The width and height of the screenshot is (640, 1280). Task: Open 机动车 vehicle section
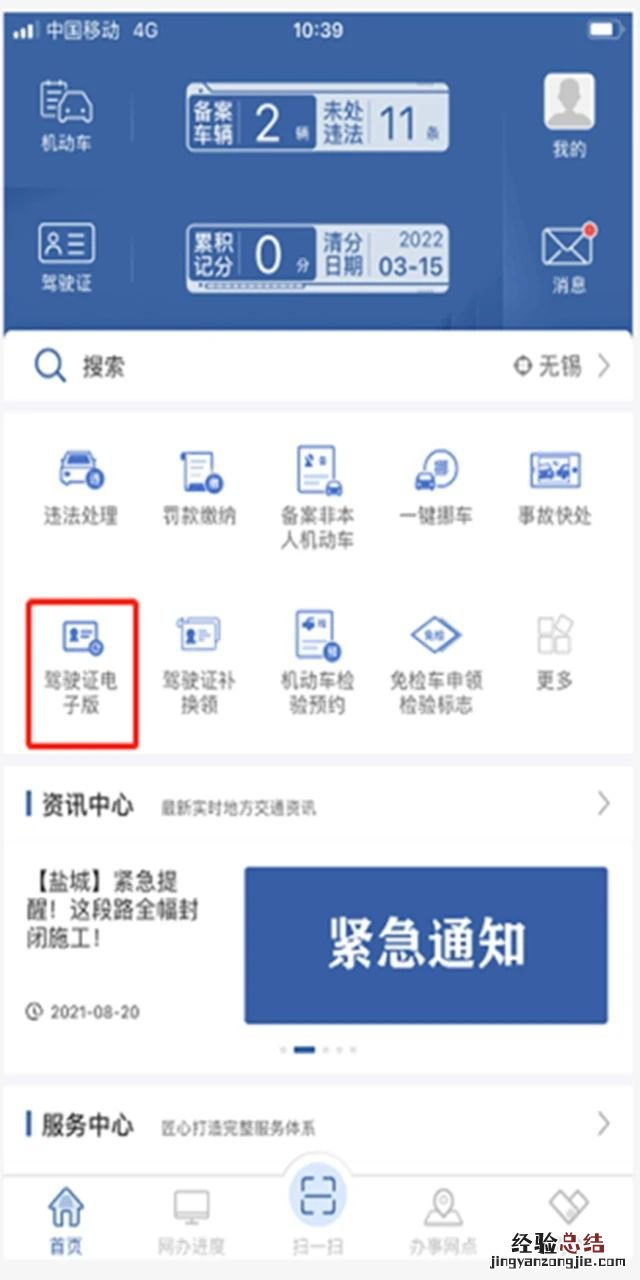(66, 116)
